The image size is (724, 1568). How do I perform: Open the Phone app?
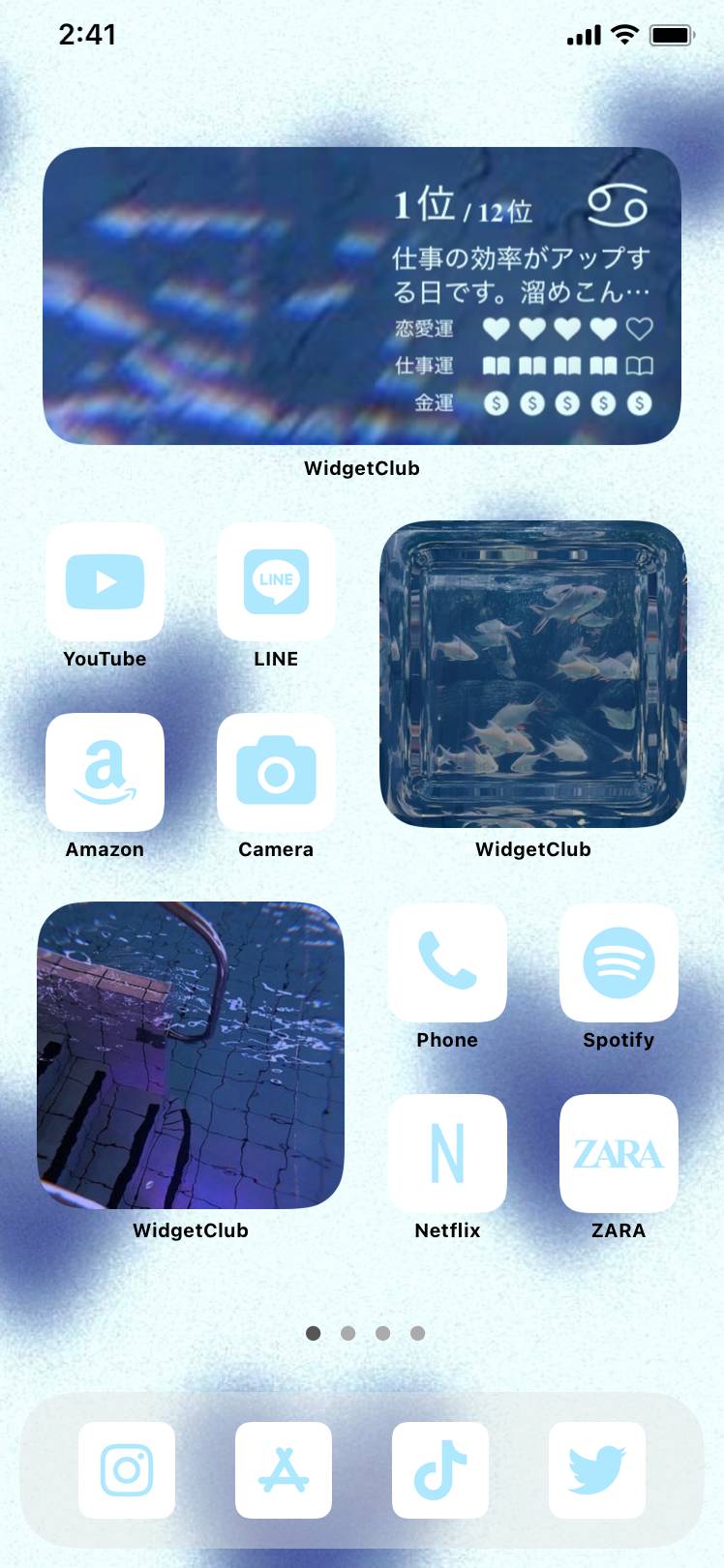pyautogui.click(x=447, y=962)
